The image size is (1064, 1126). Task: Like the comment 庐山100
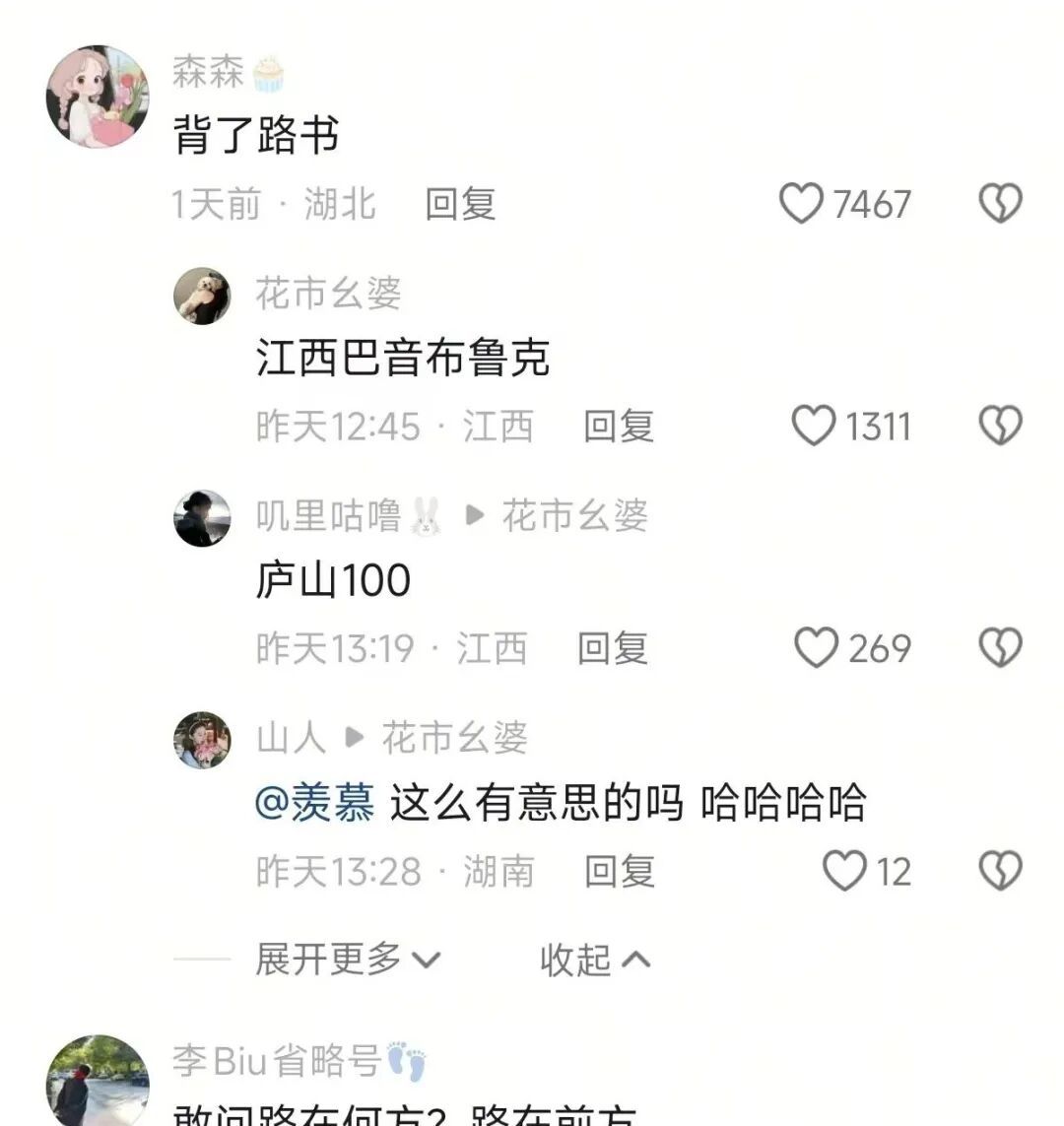pyautogui.click(x=816, y=648)
